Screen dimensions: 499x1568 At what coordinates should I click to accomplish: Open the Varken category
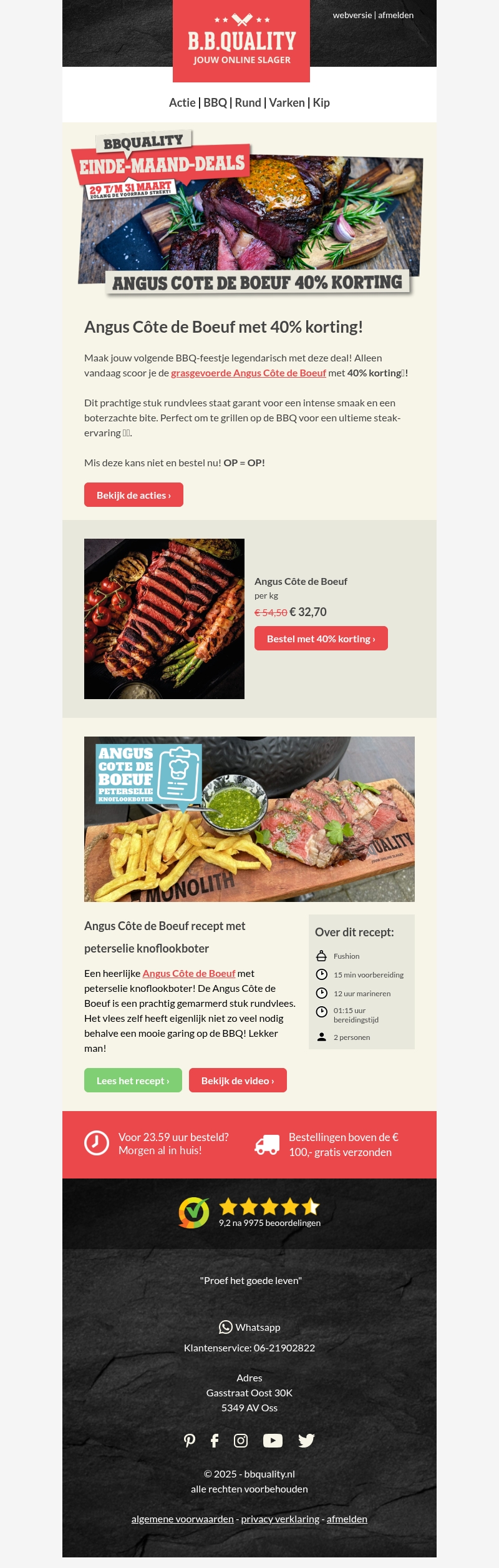click(x=287, y=102)
